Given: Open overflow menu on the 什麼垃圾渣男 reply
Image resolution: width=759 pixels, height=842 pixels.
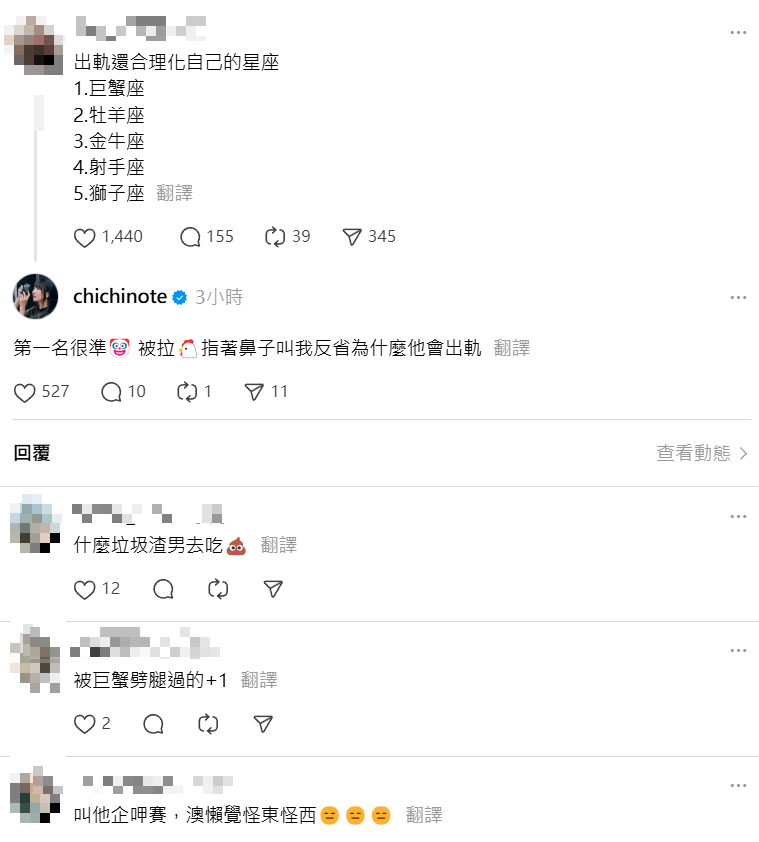Looking at the screenshot, I should (738, 516).
